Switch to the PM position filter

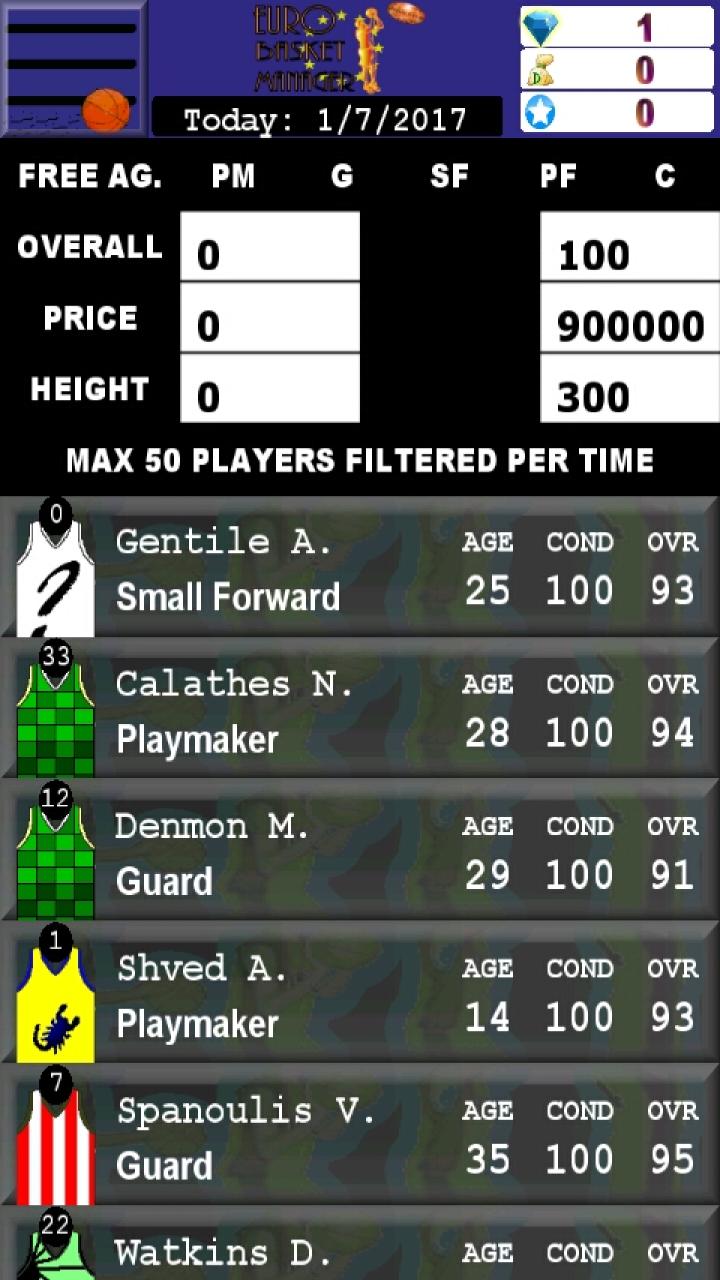tap(233, 176)
